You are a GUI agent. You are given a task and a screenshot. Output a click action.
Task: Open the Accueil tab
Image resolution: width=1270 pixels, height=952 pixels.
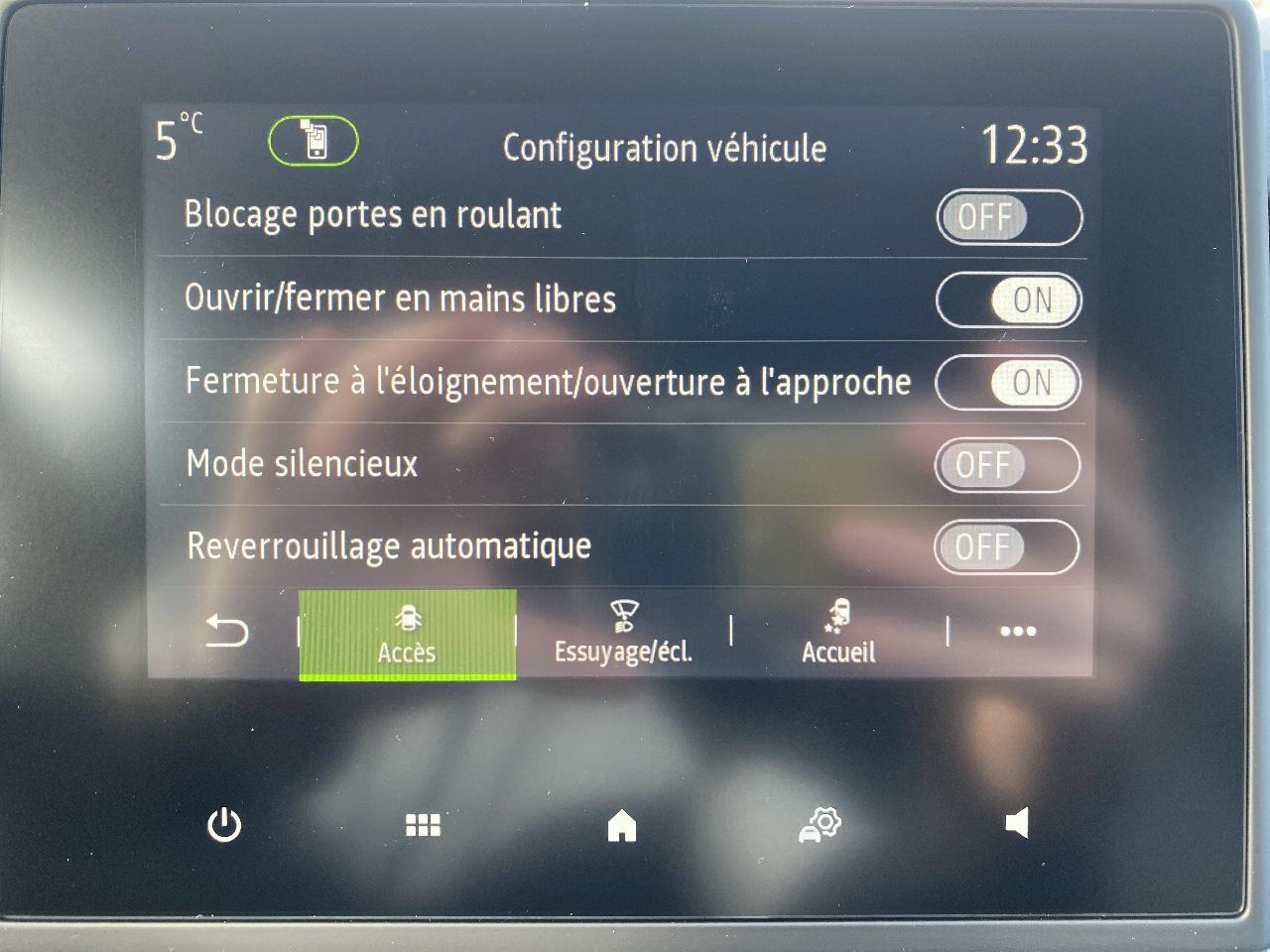[x=838, y=635]
